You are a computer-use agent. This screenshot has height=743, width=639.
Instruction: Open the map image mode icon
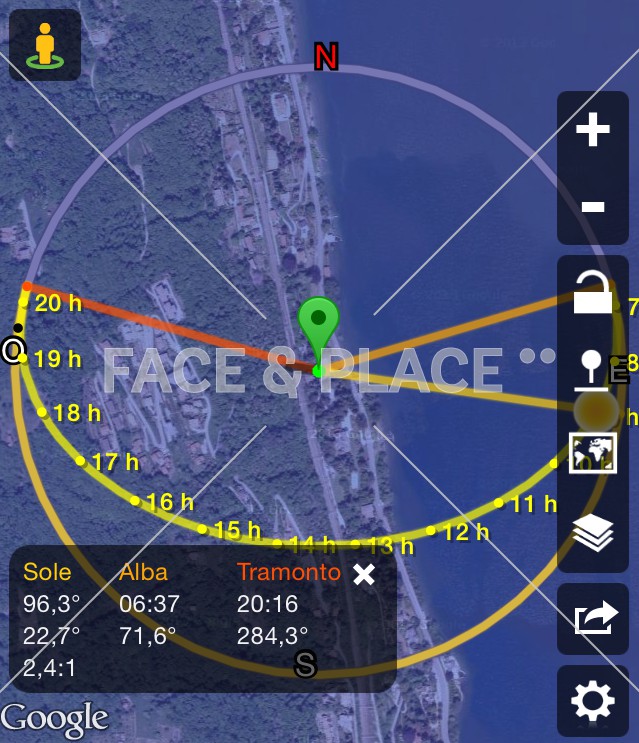593,453
